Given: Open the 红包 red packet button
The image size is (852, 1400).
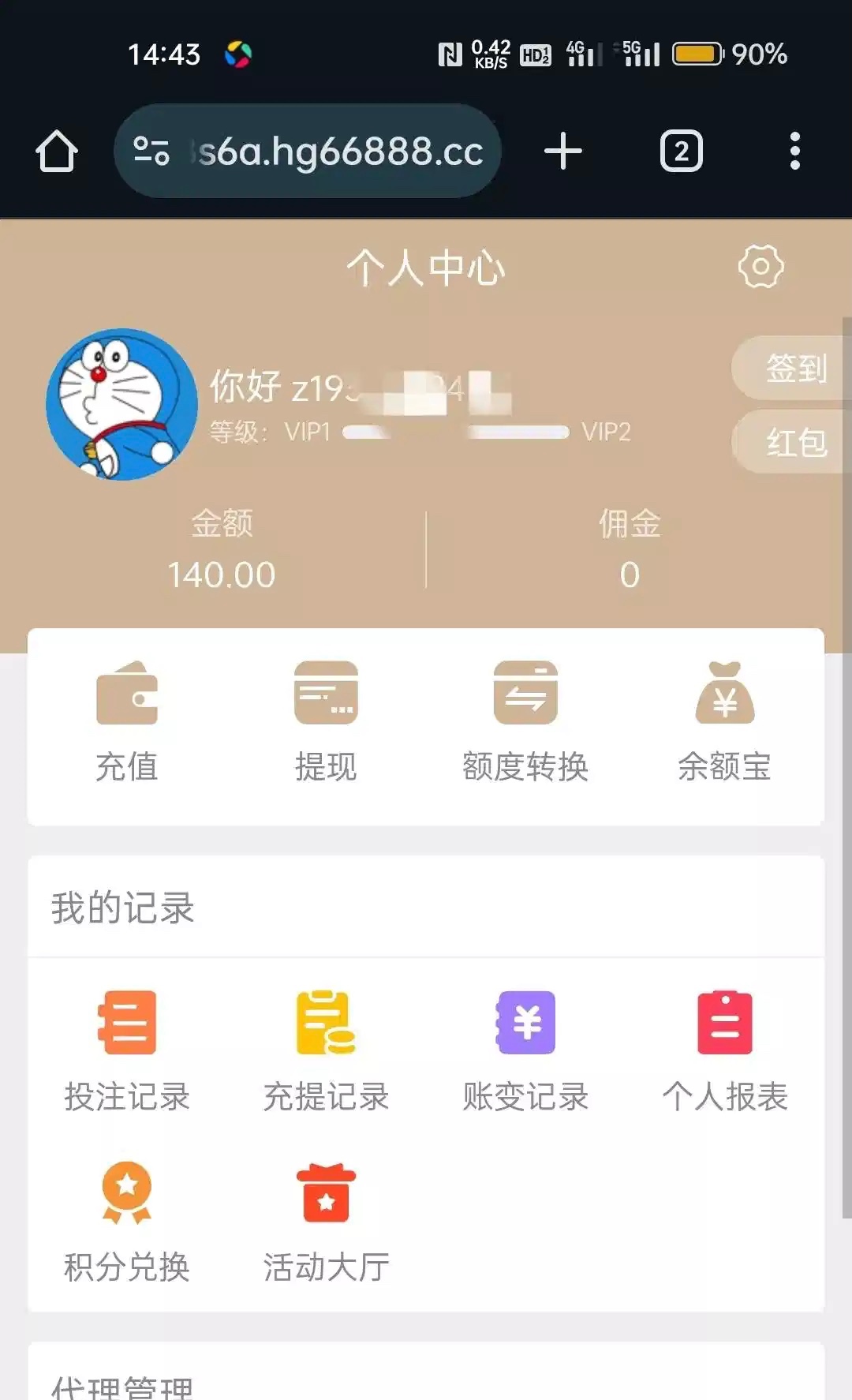Looking at the screenshot, I should [x=794, y=442].
